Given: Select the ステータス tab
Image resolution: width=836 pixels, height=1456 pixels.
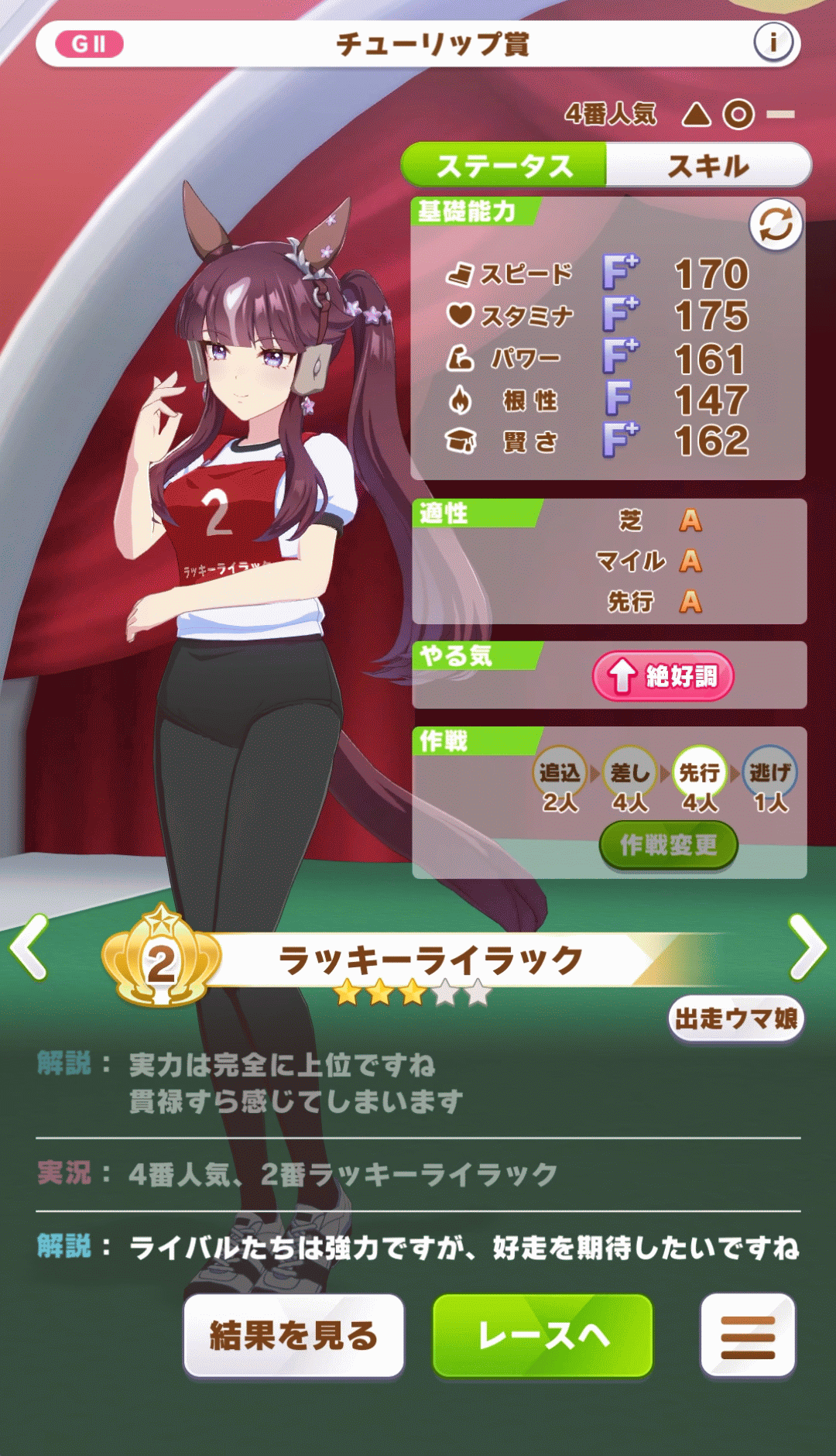Looking at the screenshot, I should pos(505,165).
